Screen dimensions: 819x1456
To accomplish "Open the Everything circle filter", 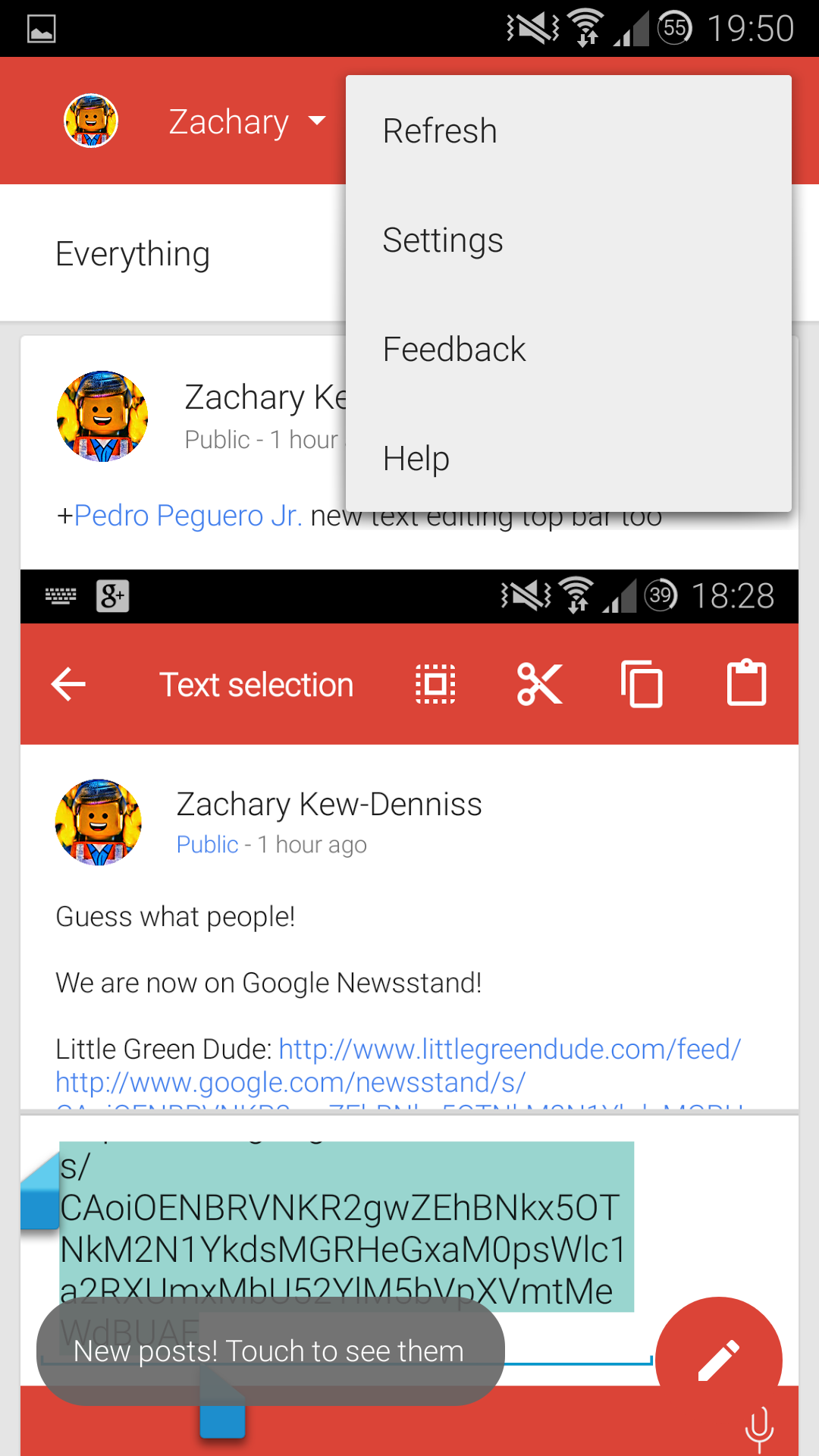I will click(133, 254).
